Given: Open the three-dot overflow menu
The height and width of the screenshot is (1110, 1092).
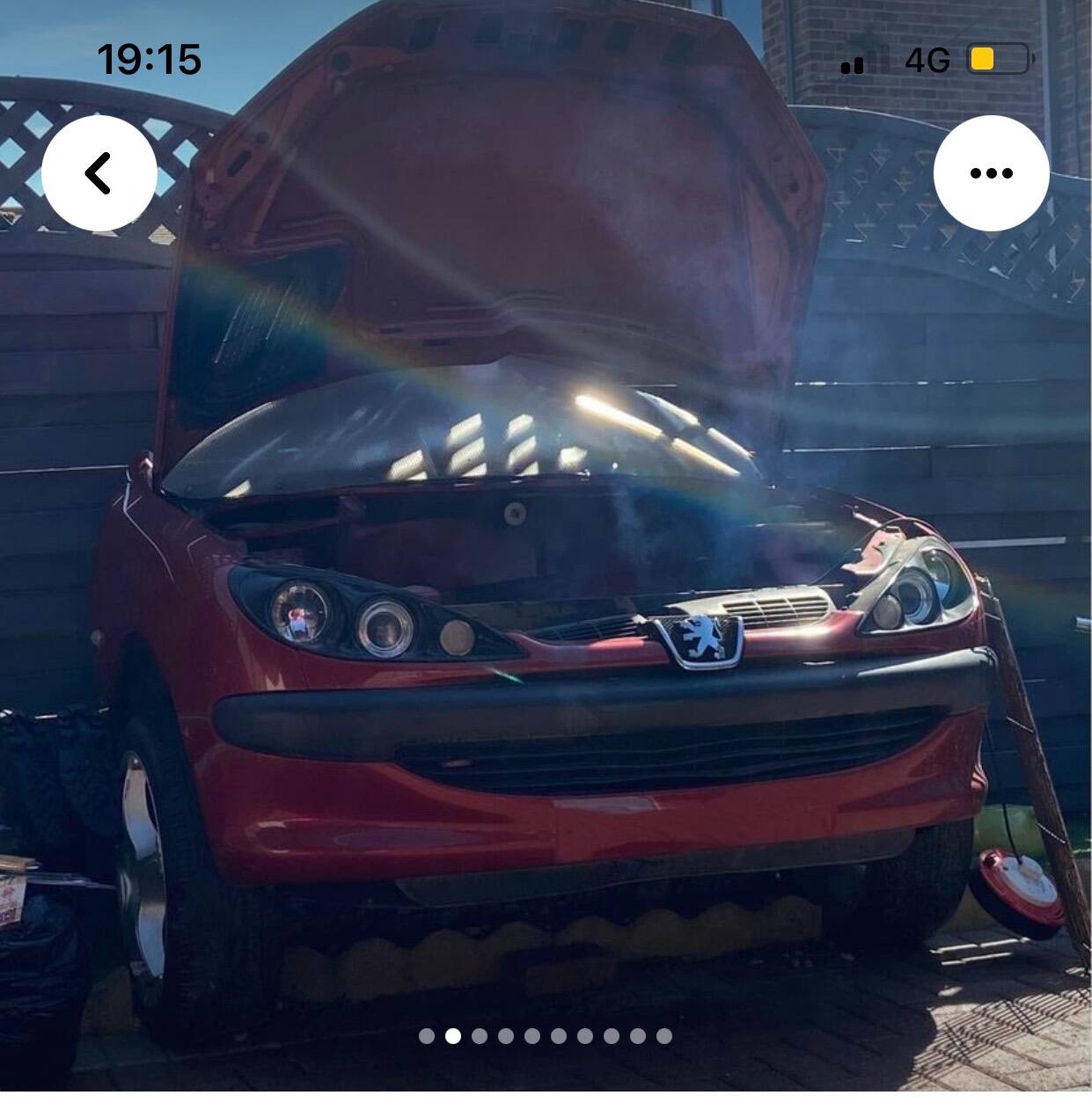Looking at the screenshot, I should click(x=991, y=173).
